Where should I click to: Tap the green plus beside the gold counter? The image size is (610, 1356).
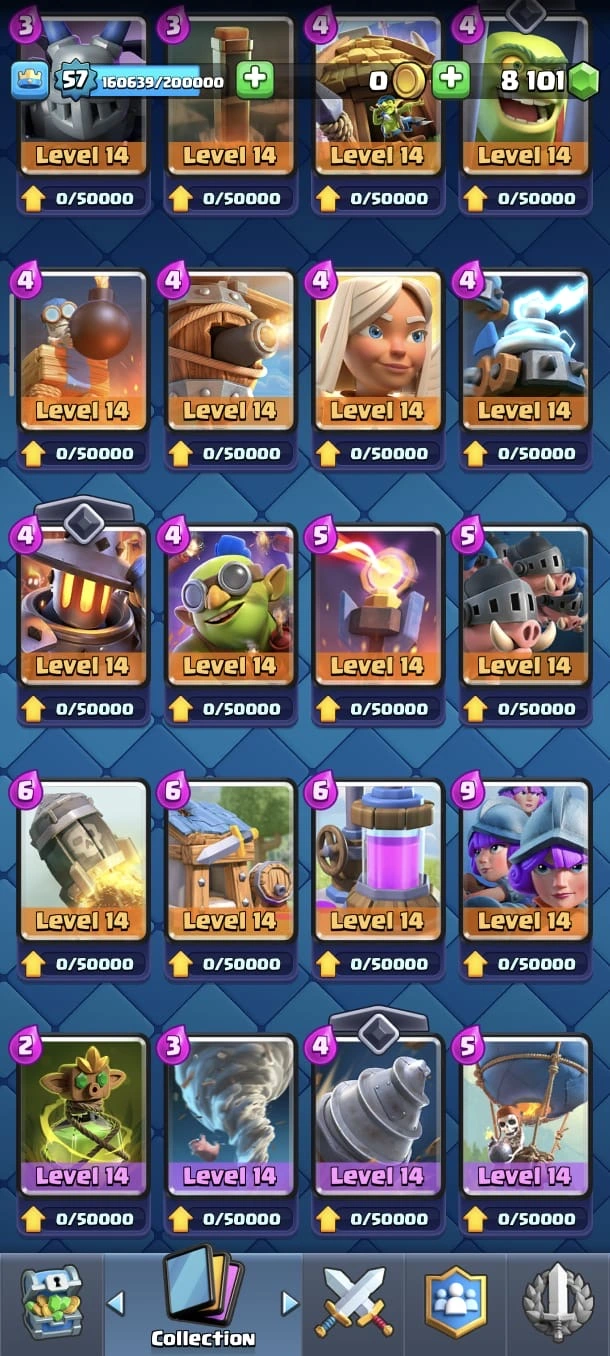point(451,80)
